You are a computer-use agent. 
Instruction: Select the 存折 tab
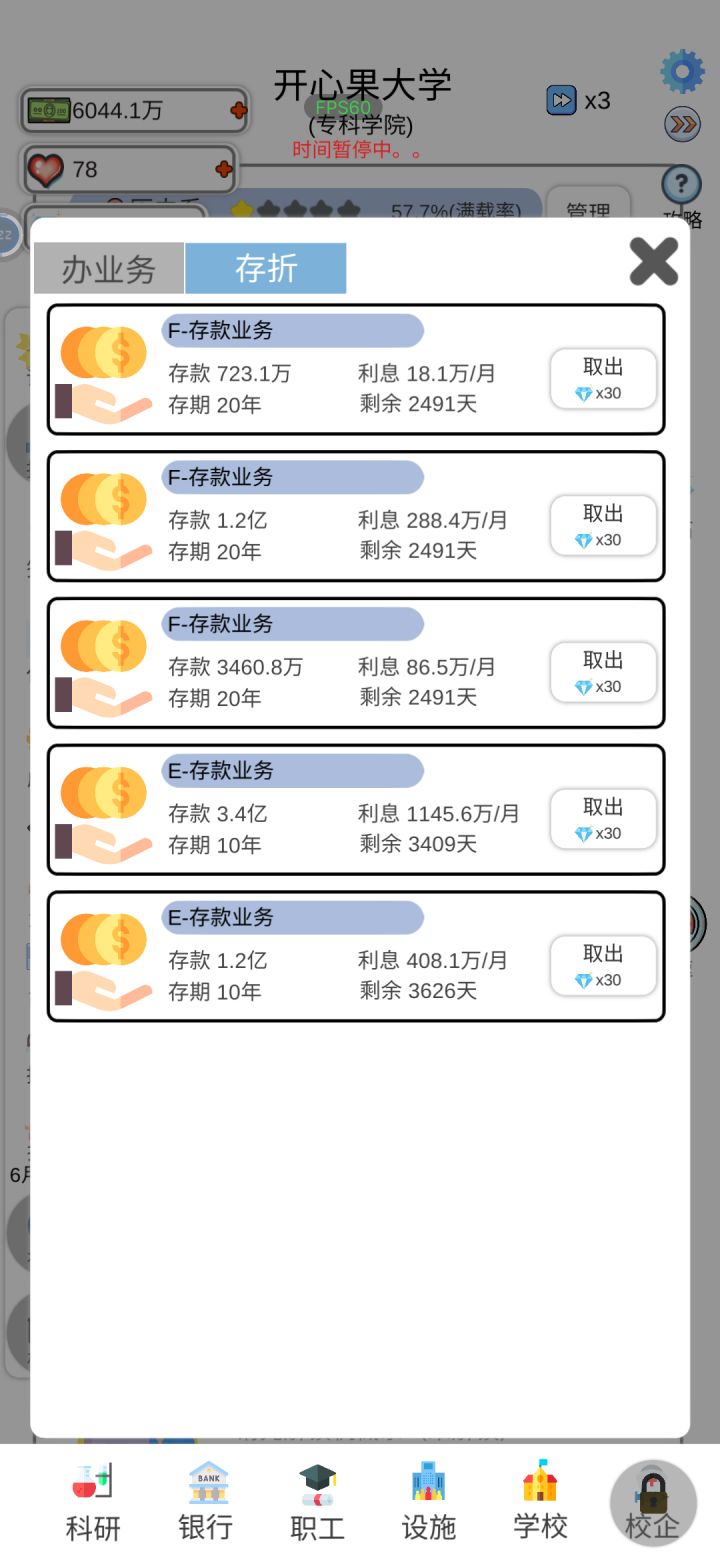[266, 268]
